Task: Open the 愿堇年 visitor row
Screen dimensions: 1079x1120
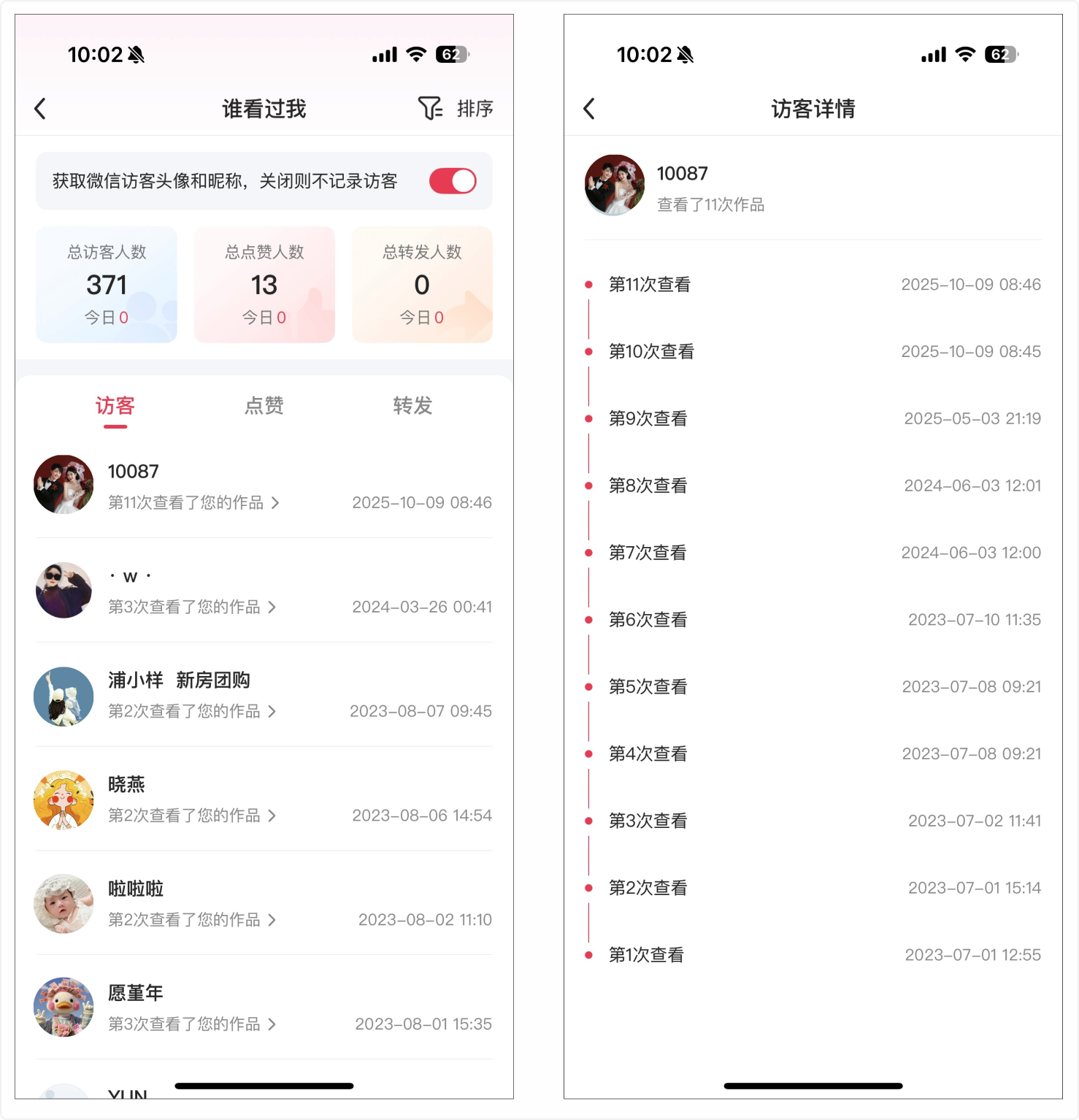Action: pyautogui.click(x=263, y=1008)
